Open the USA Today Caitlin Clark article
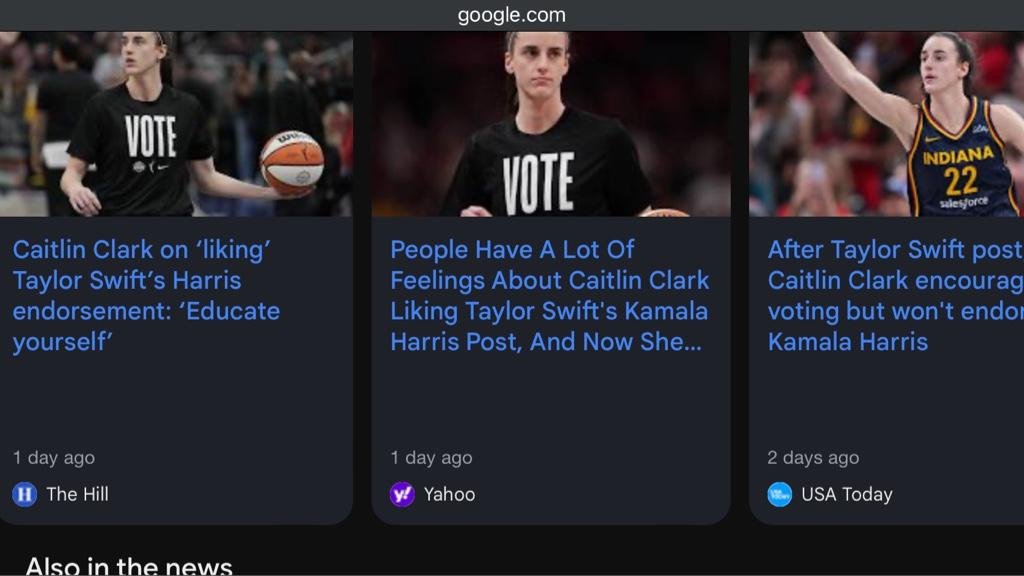 click(890, 295)
